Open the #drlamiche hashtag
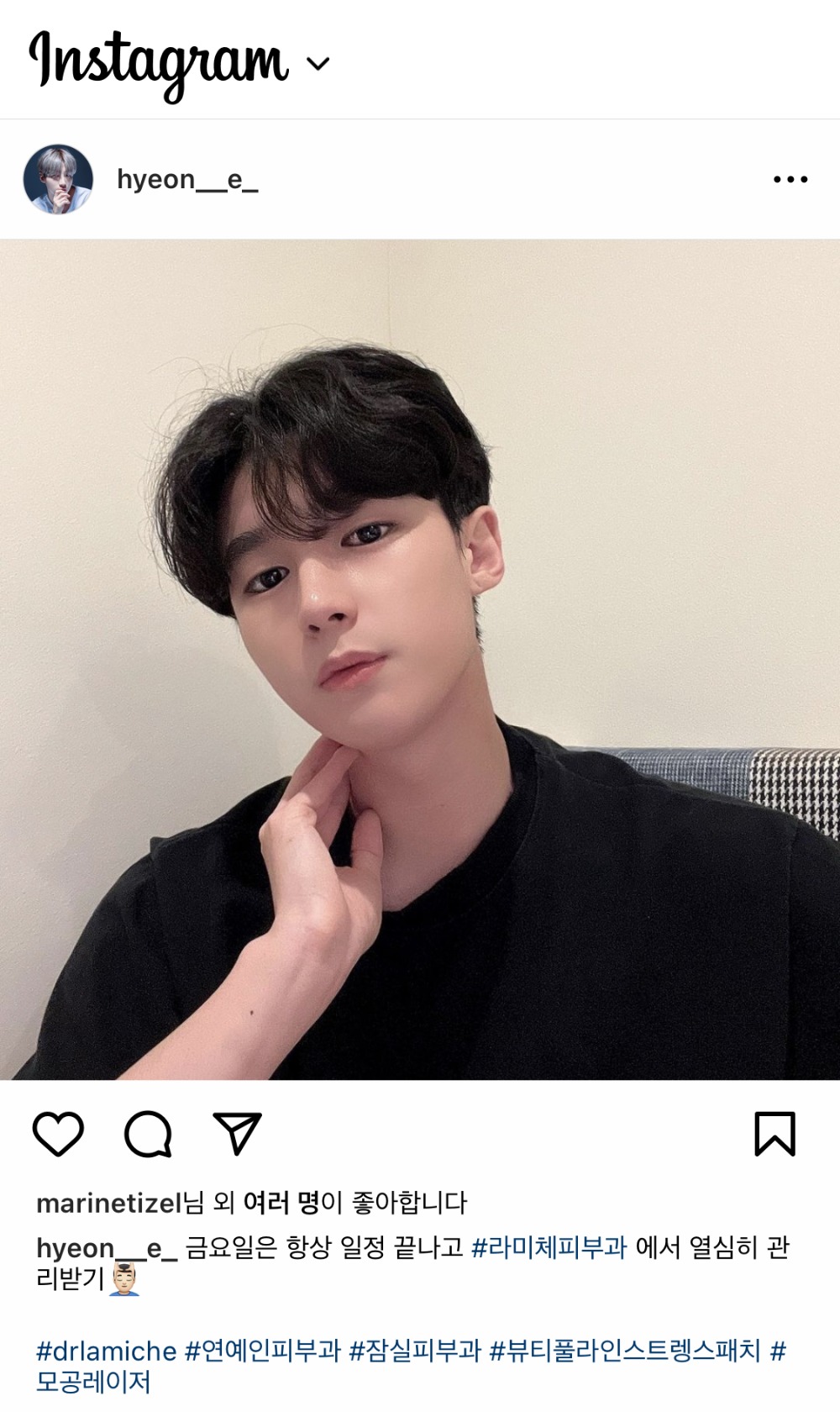The width and height of the screenshot is (840, 1412). (x=106, y=1351)
